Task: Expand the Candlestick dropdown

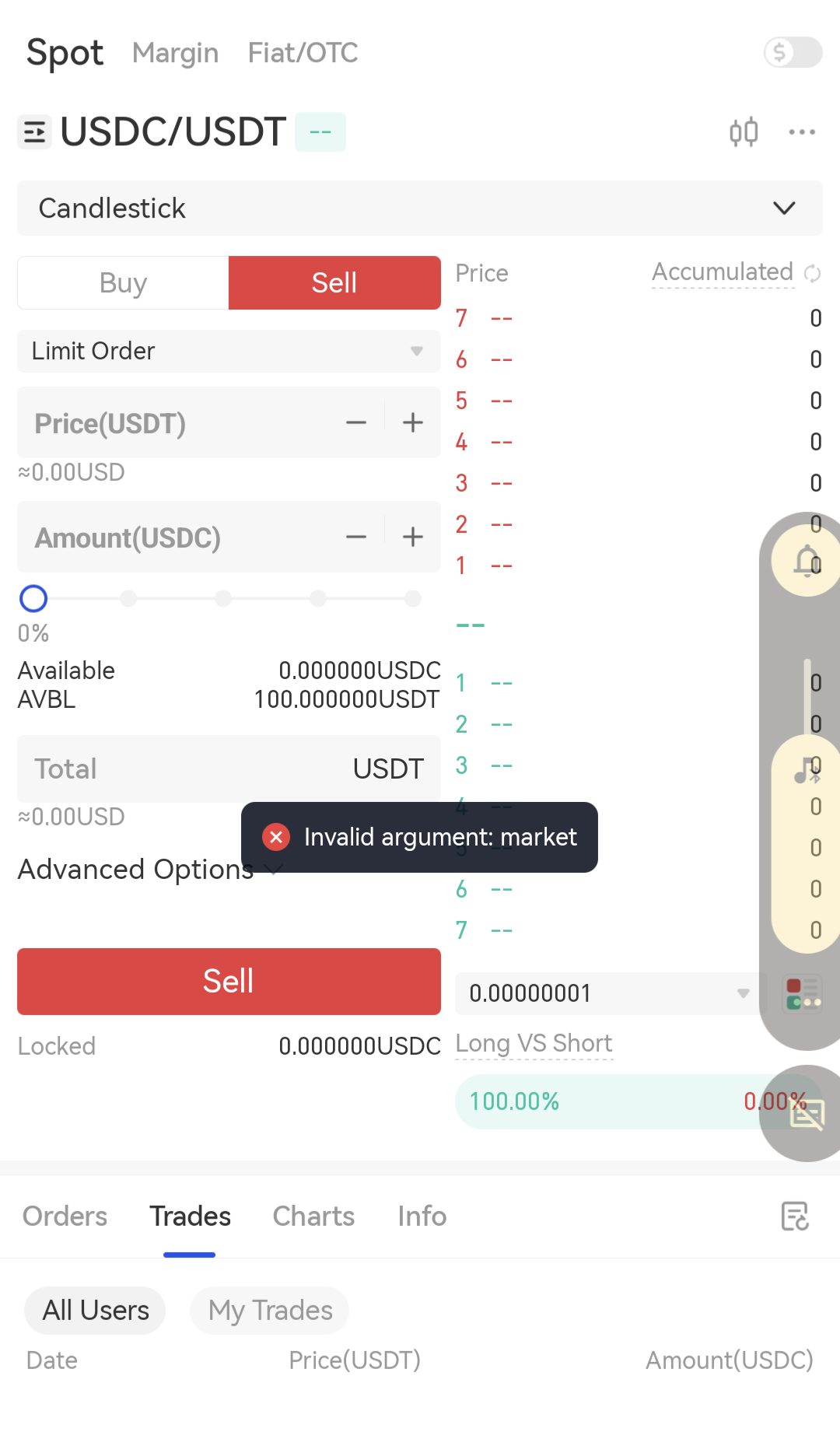Action: click(x=783, y=208)
